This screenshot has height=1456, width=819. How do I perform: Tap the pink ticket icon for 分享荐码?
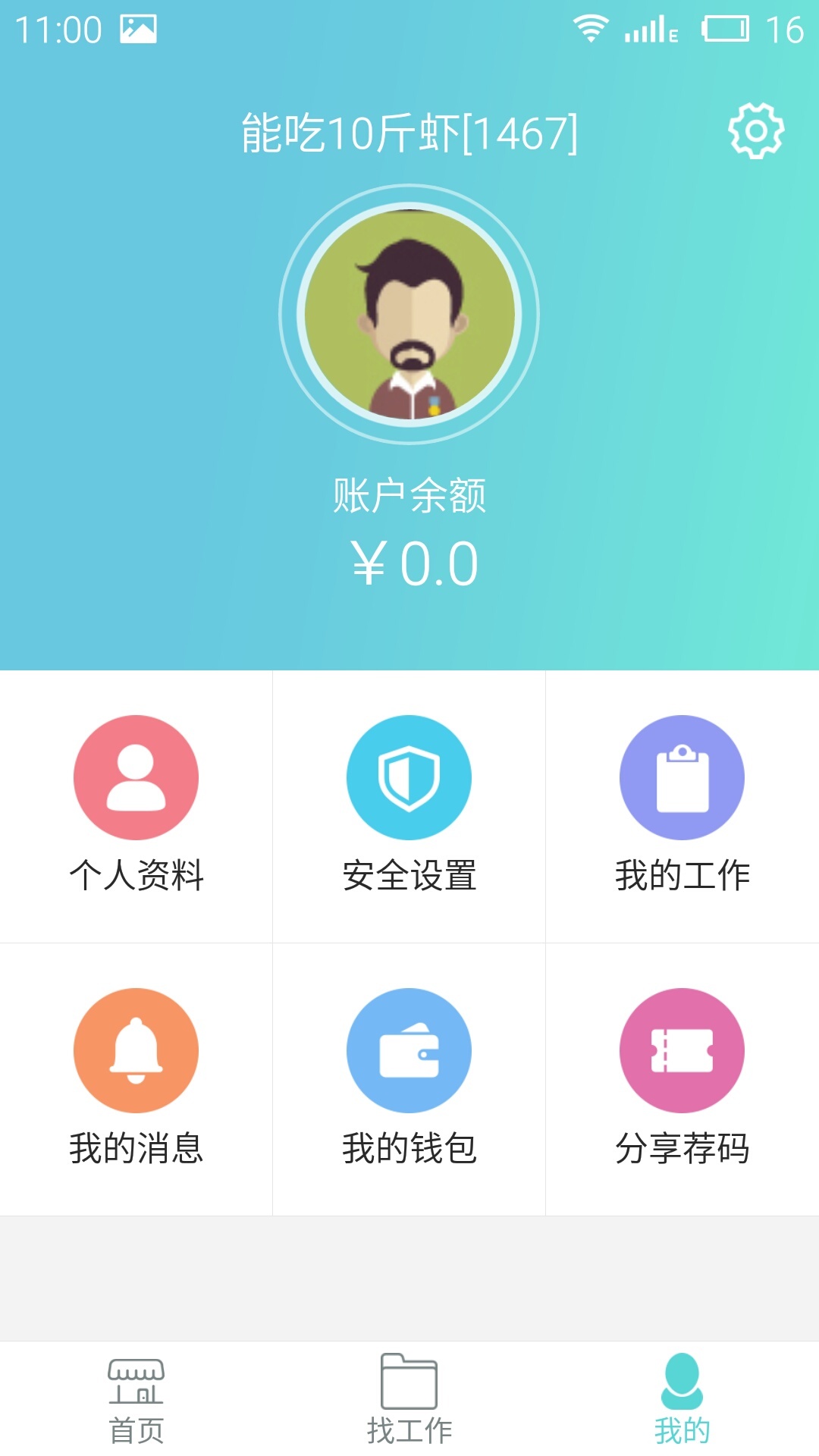click(682, 1050)
